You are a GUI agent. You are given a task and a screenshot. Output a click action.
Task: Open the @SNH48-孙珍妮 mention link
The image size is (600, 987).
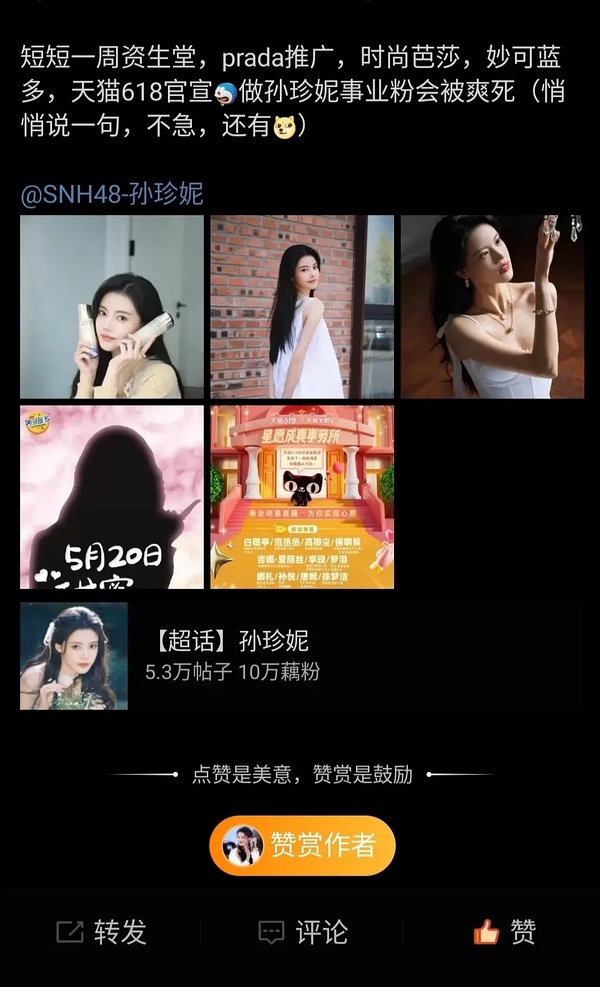(x=112, y=193)
